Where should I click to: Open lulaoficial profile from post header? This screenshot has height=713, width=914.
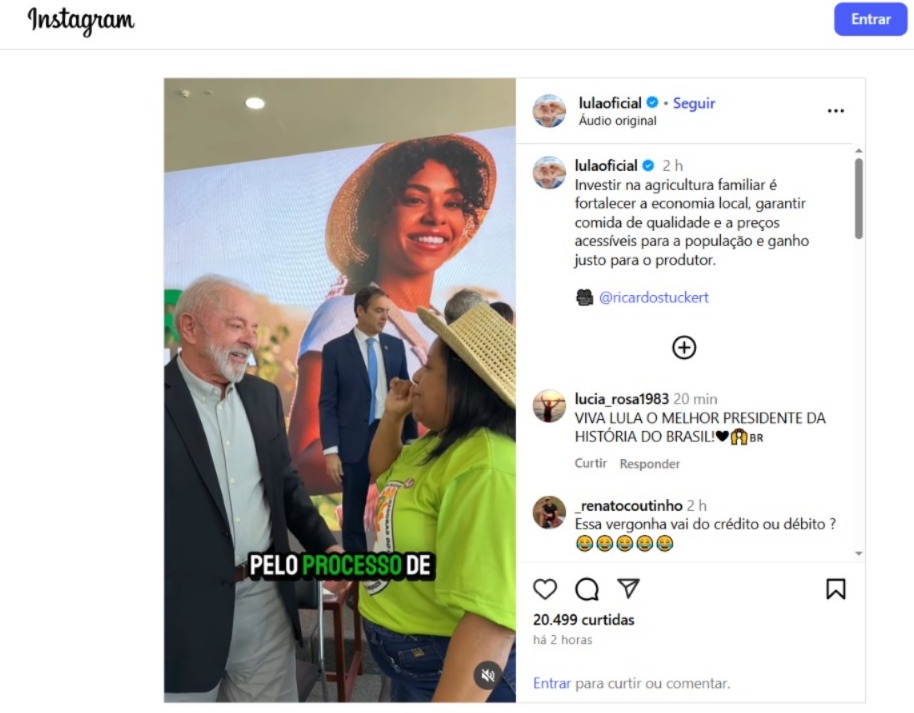tap(610, 103)
